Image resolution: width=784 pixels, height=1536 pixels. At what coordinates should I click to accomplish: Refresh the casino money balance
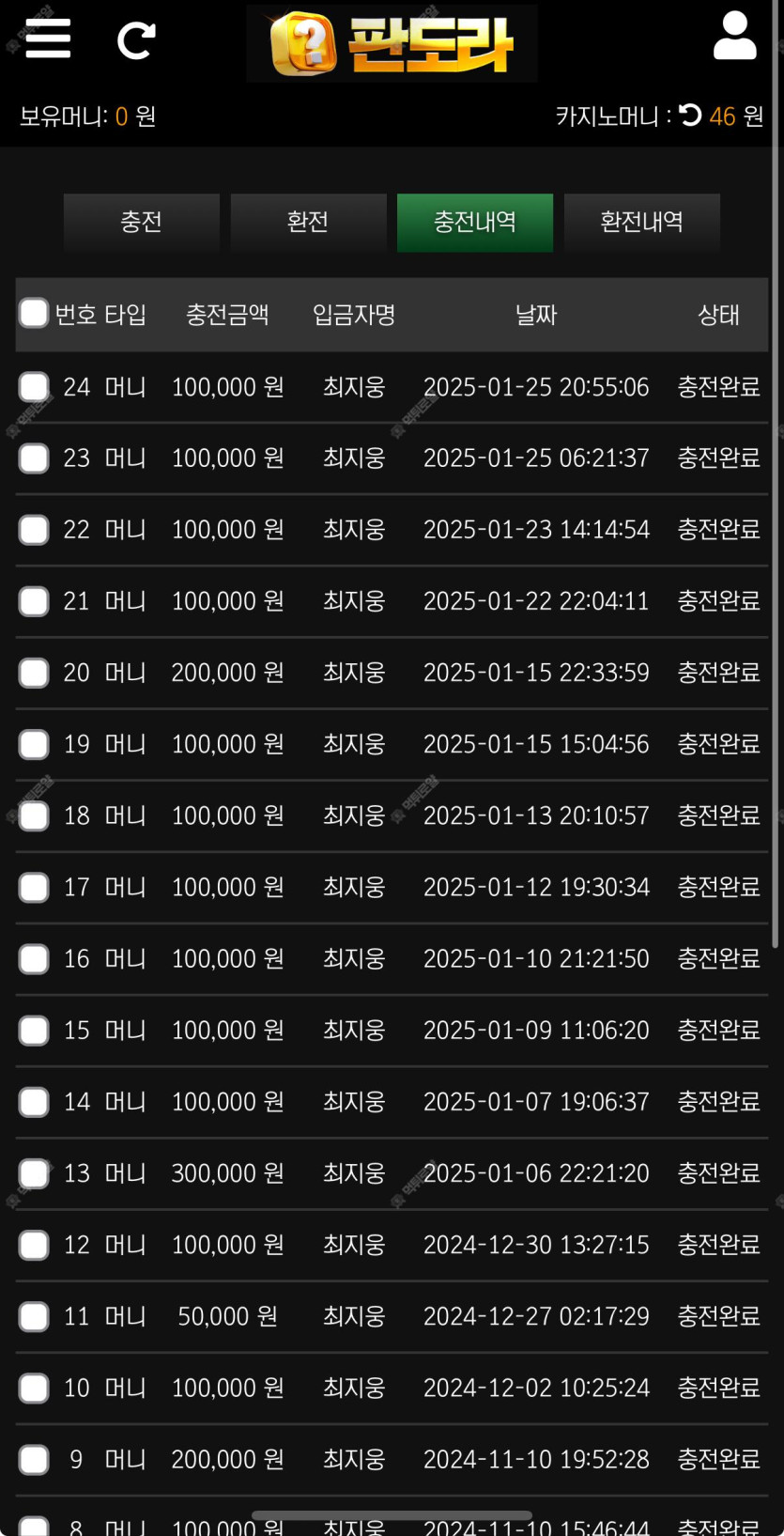click(x=690, y=115)
